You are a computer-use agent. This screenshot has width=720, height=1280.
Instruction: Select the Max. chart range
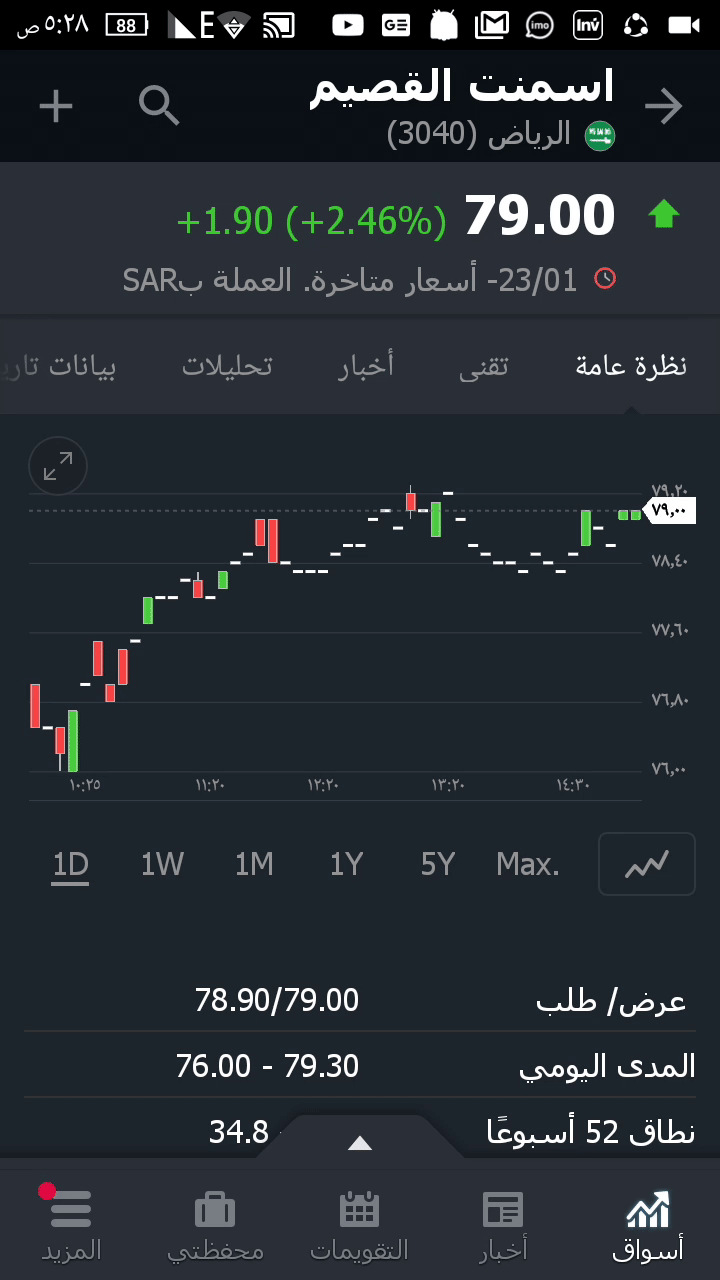pyautogui.click(x=528, y=864)
